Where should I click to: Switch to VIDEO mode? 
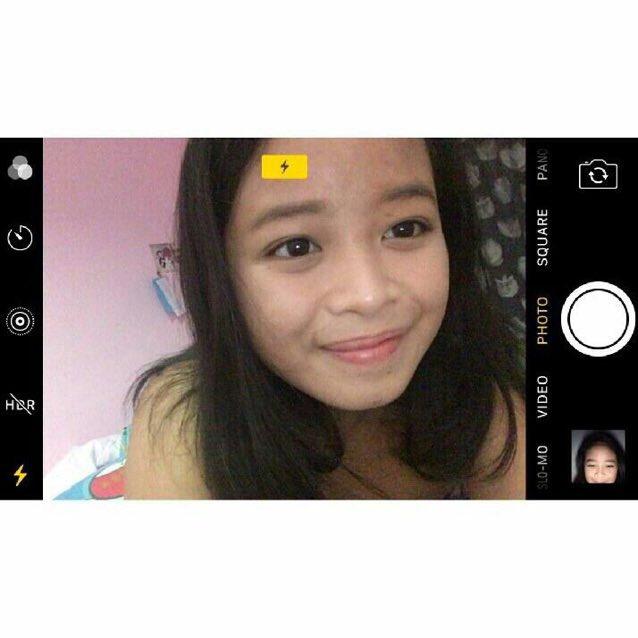tap(542, 397)
